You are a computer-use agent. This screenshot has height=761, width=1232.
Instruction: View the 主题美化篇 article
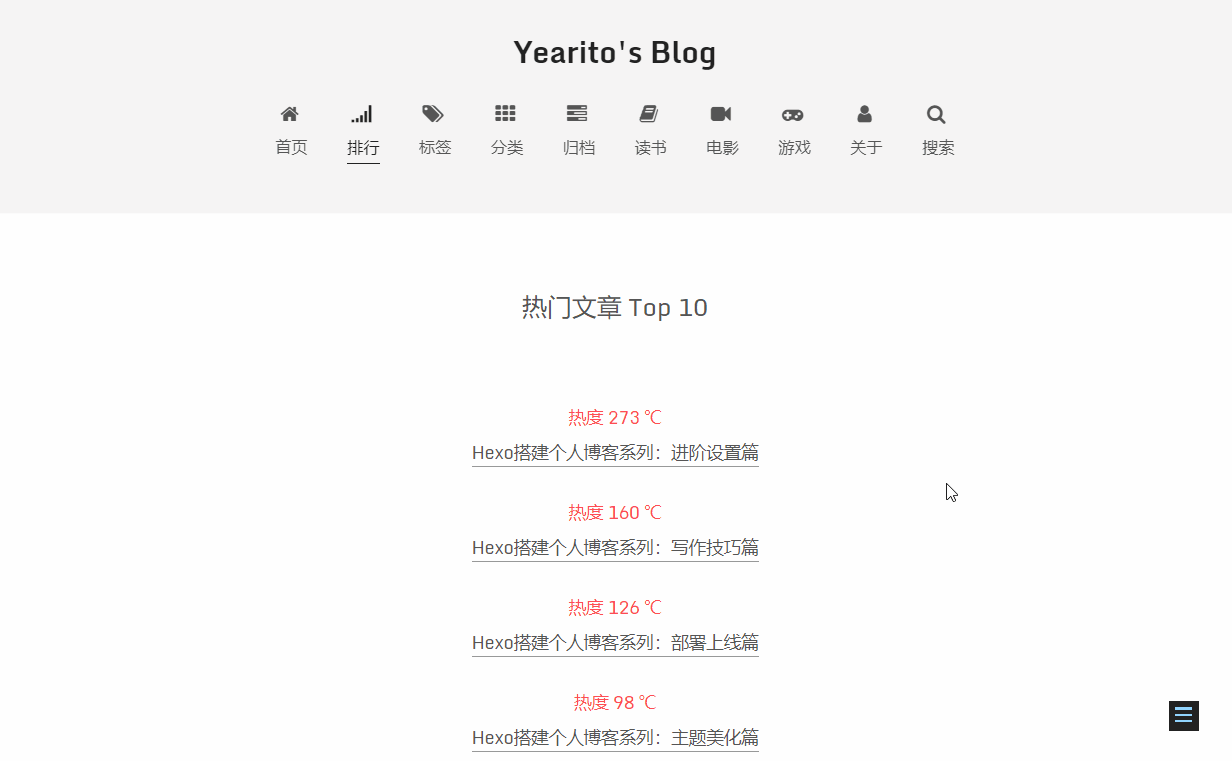(x=615, y=738)
